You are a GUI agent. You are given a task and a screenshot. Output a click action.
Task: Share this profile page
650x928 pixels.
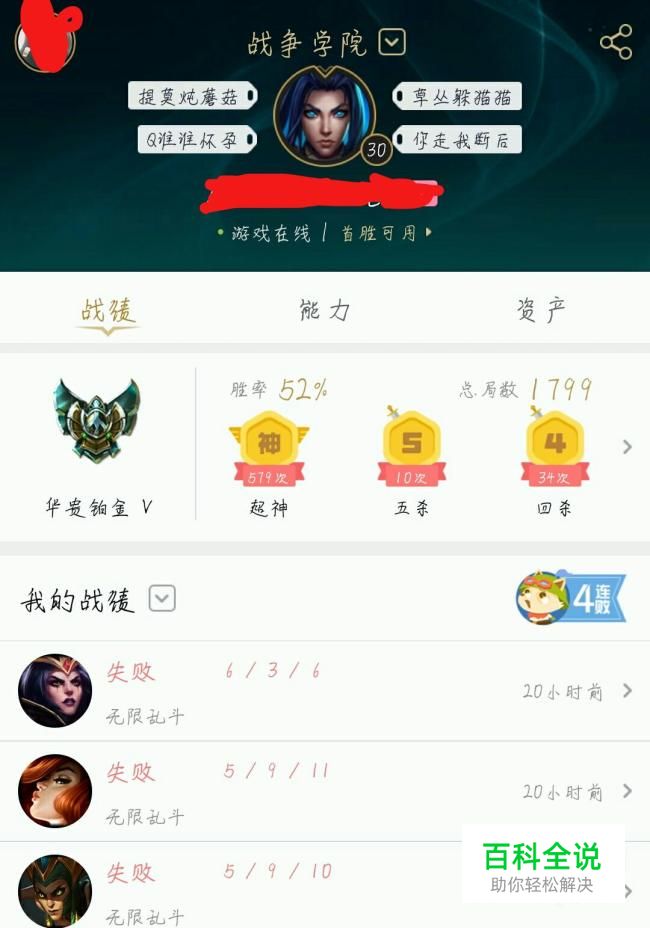[616, 42]
